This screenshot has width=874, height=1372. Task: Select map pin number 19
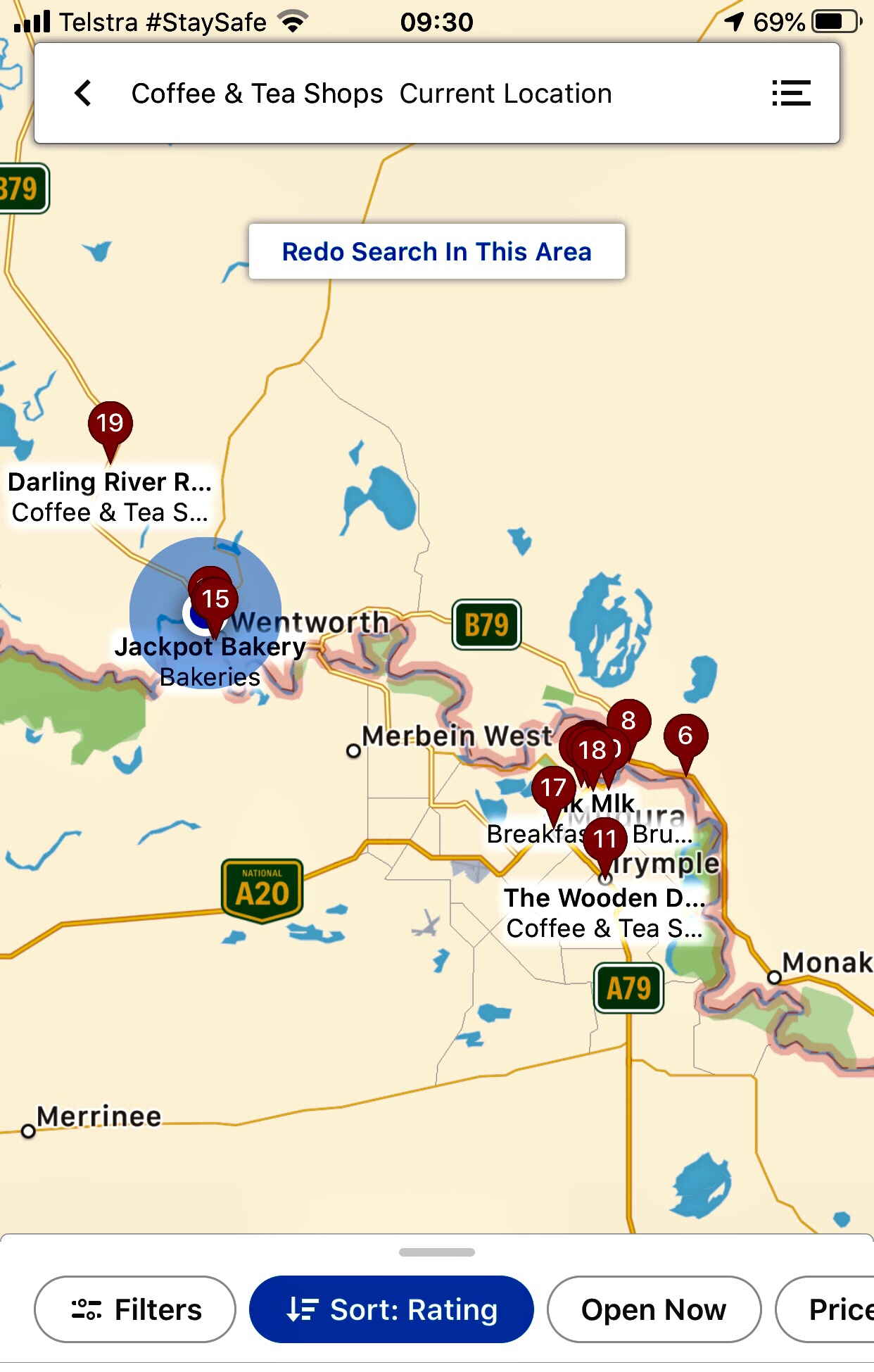110,424
